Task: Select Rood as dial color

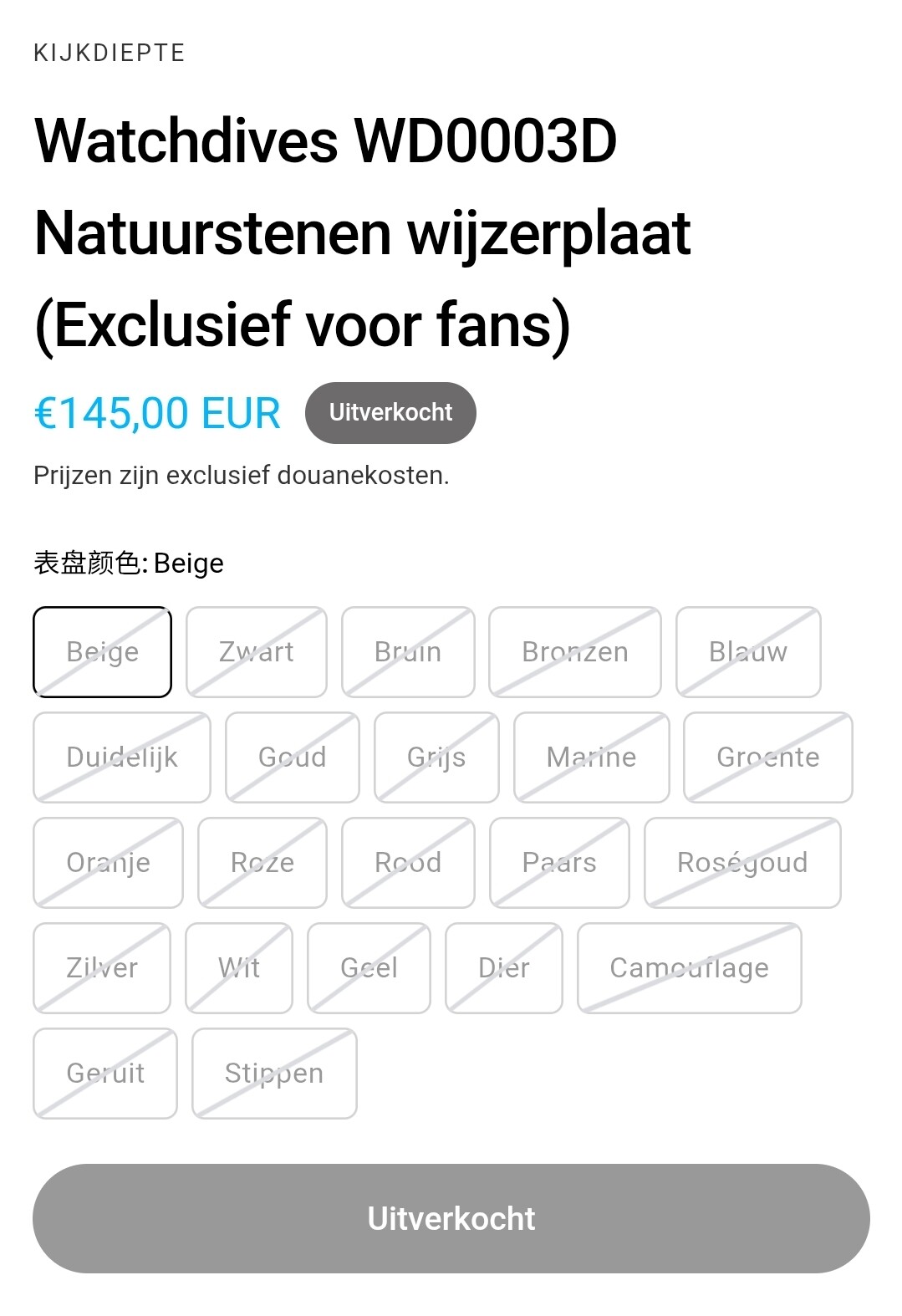Action: [408, 863]
